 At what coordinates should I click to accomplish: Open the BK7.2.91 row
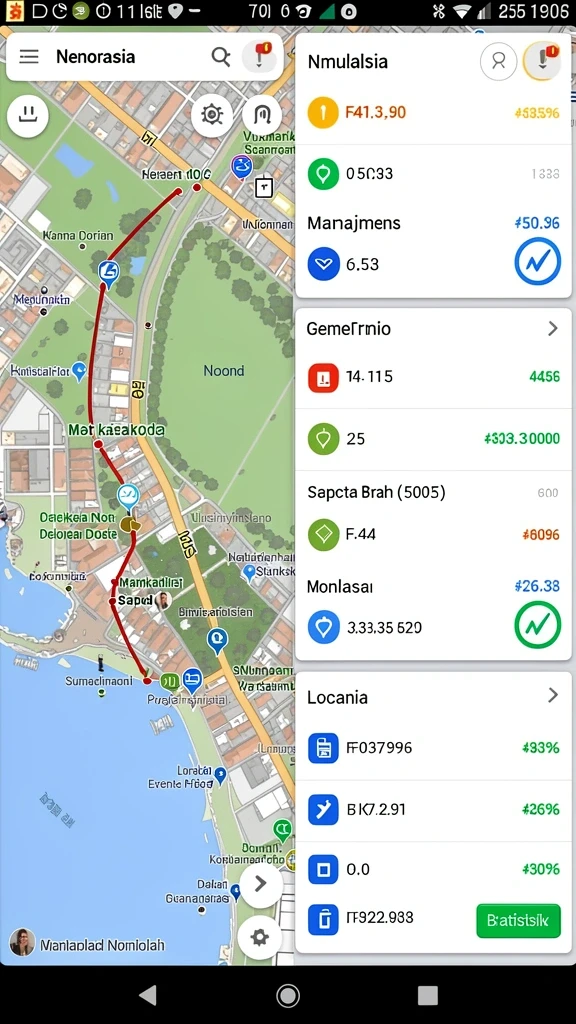pos(434,810)
